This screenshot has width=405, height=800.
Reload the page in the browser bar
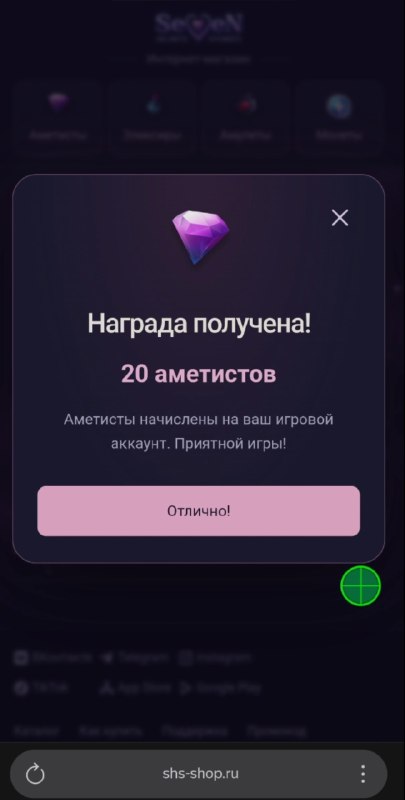(x=35, y=774)
